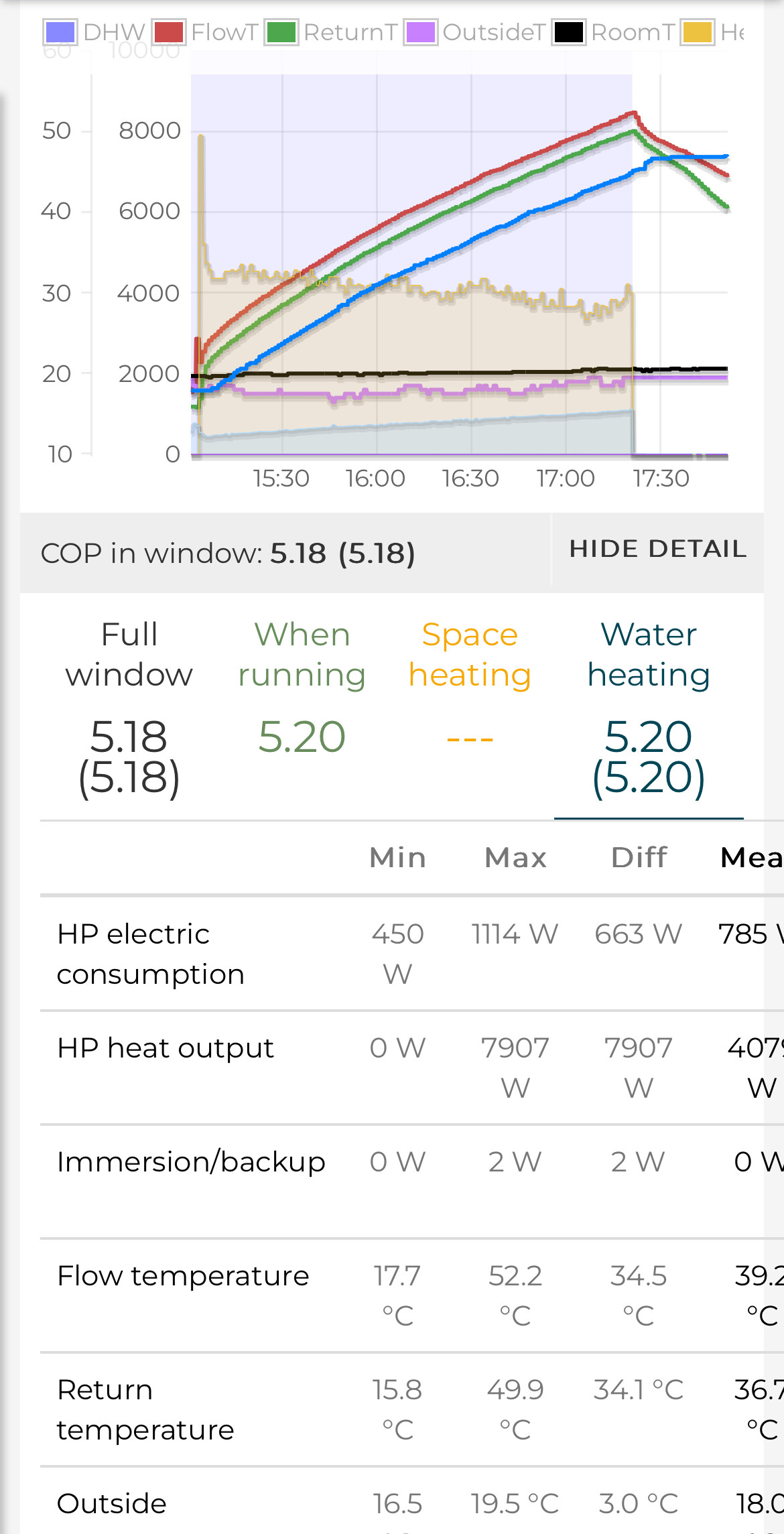This screenshot has height=1534, width=784.
Task: Toggle the FlowT series in the legend
Action: click(205, 32)
